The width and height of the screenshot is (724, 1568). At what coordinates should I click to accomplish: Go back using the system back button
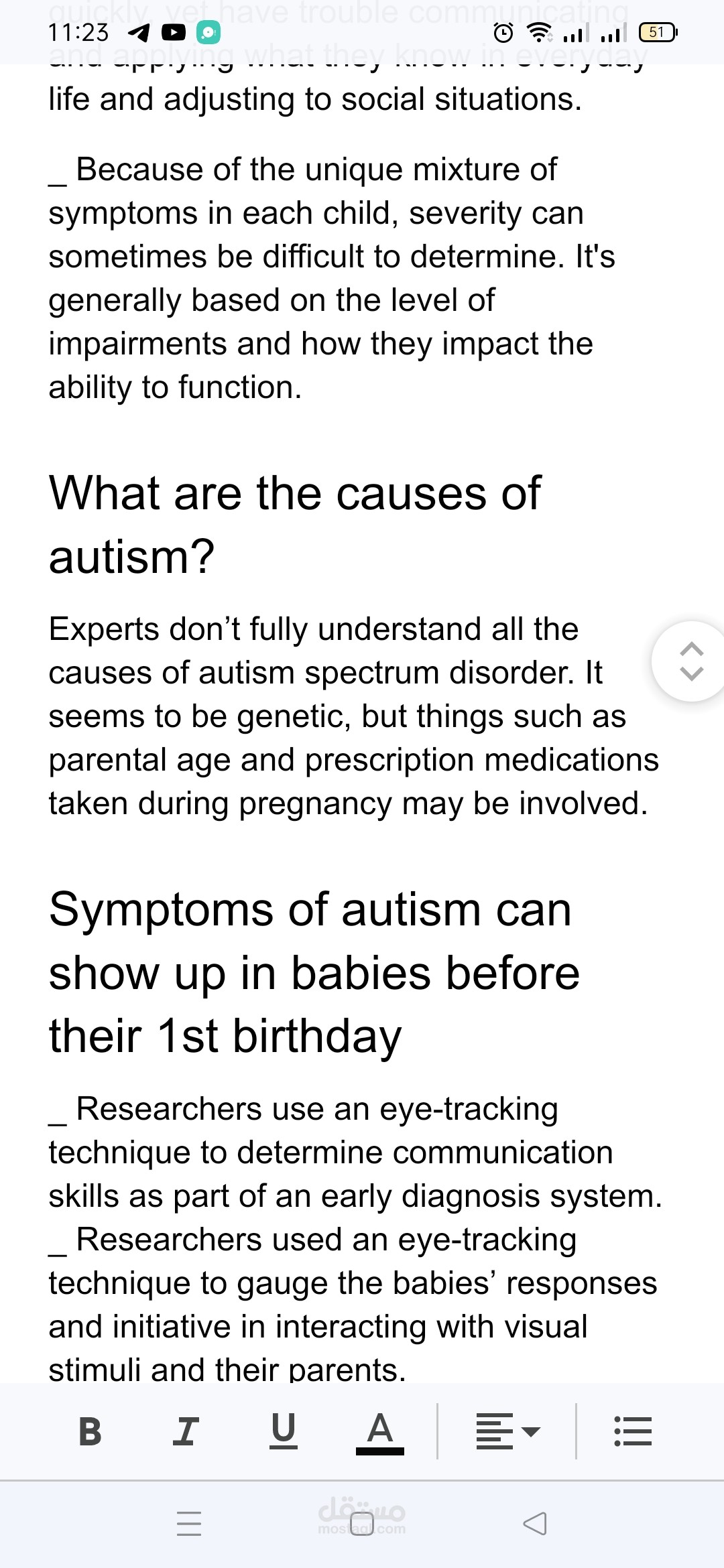point(535,1524)
